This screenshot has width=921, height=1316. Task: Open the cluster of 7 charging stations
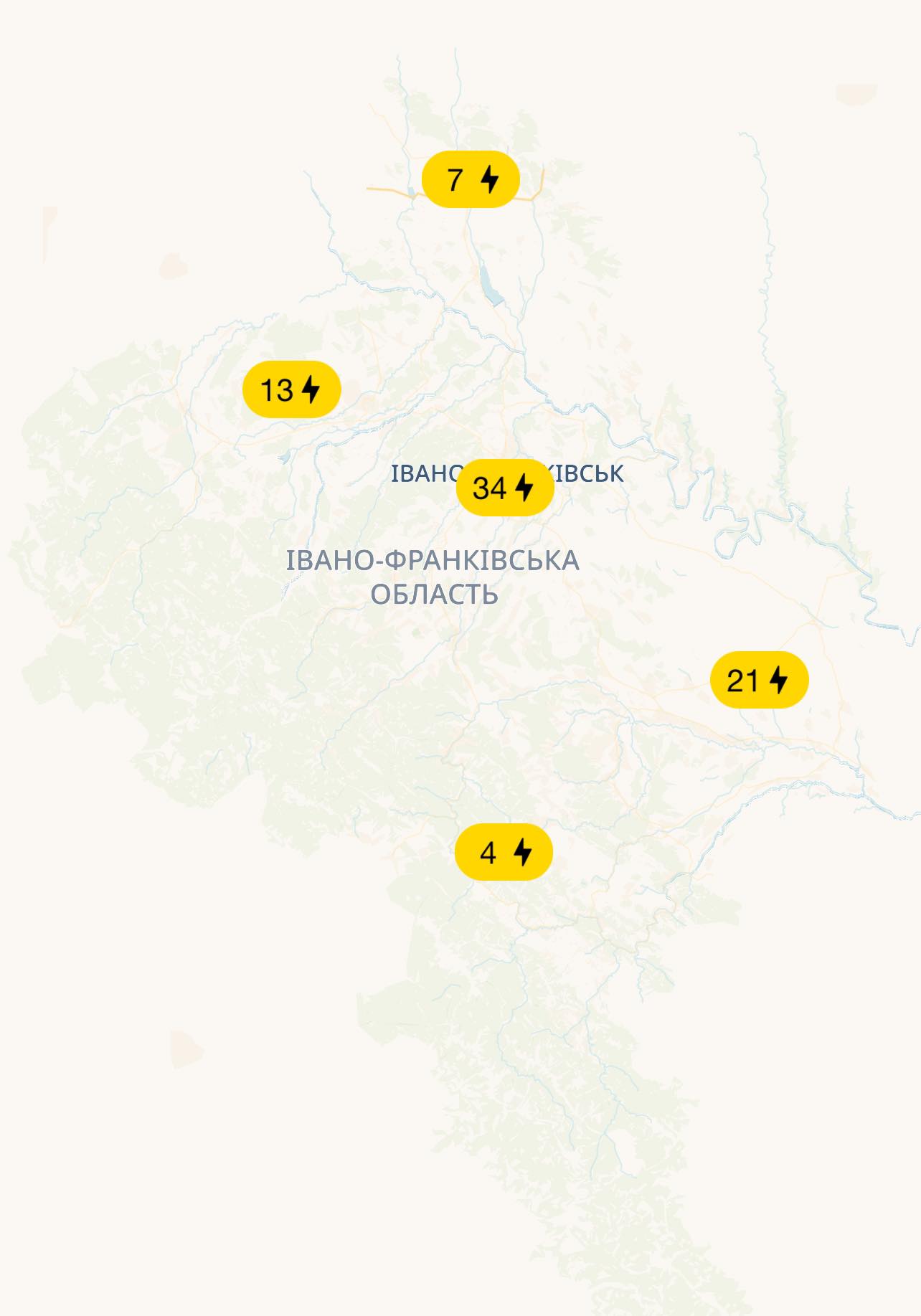(471, 179)
